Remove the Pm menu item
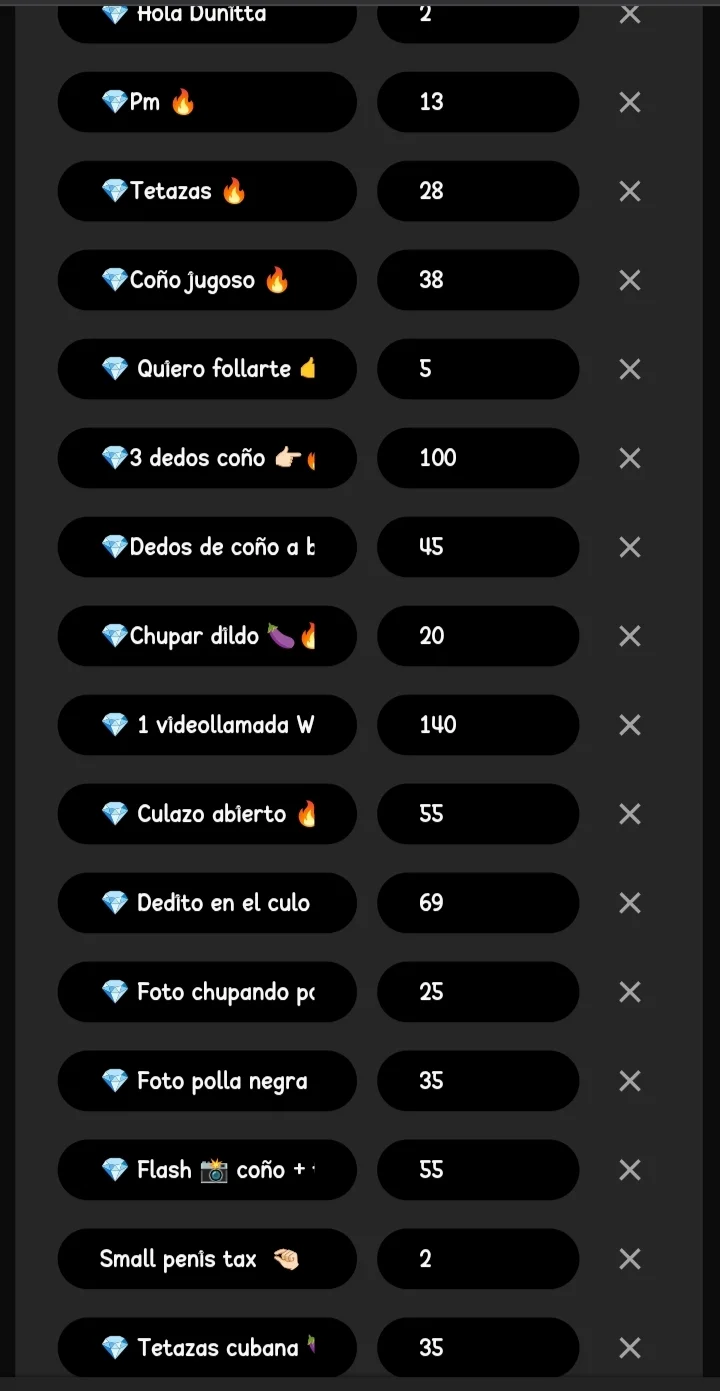Image resolution: width=720 pixels, height=1391 pixels. (x=629, y=102)
